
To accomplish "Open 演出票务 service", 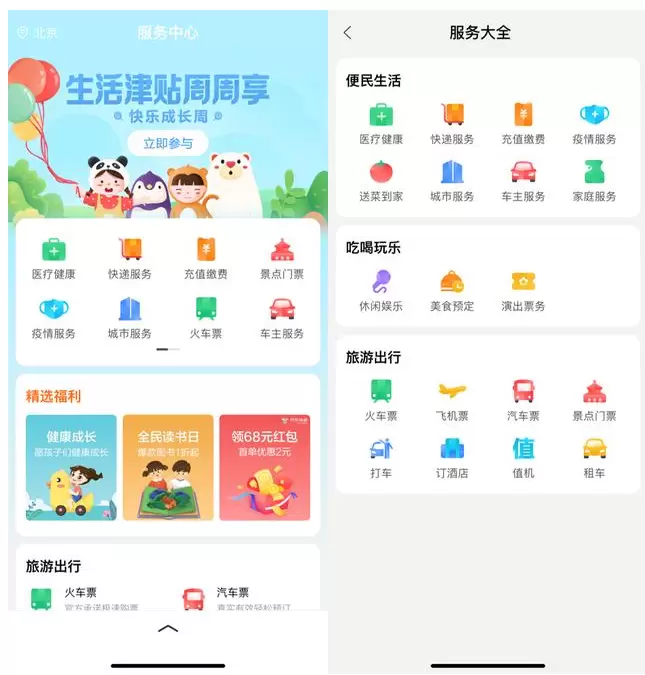I will (523, 290).
